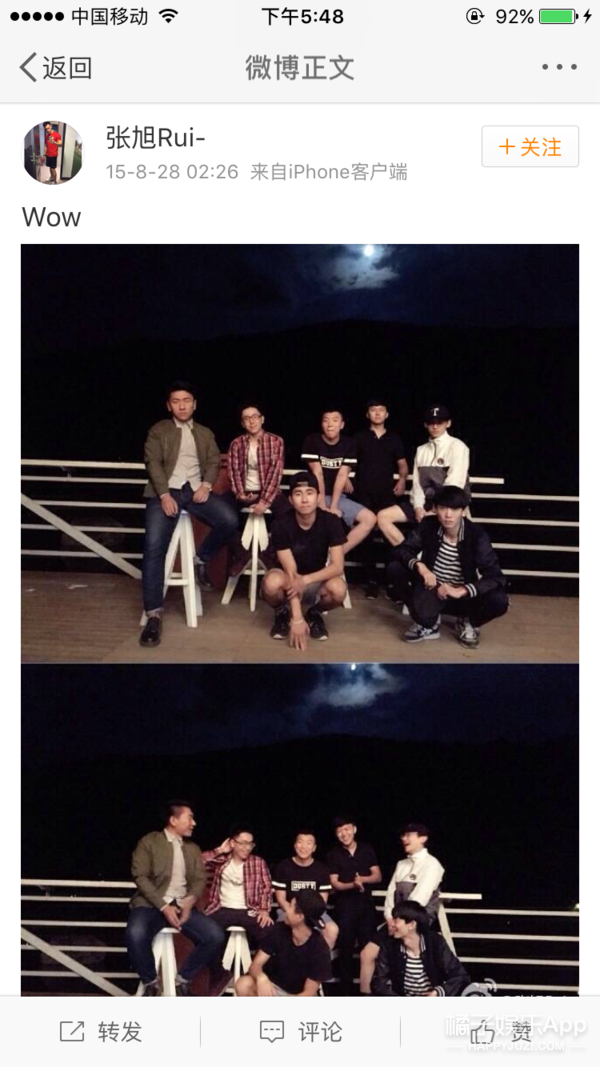Open 评论 to comment
The height and width of the screenshot is (1067, 600).
click(x=300, y=1031)
